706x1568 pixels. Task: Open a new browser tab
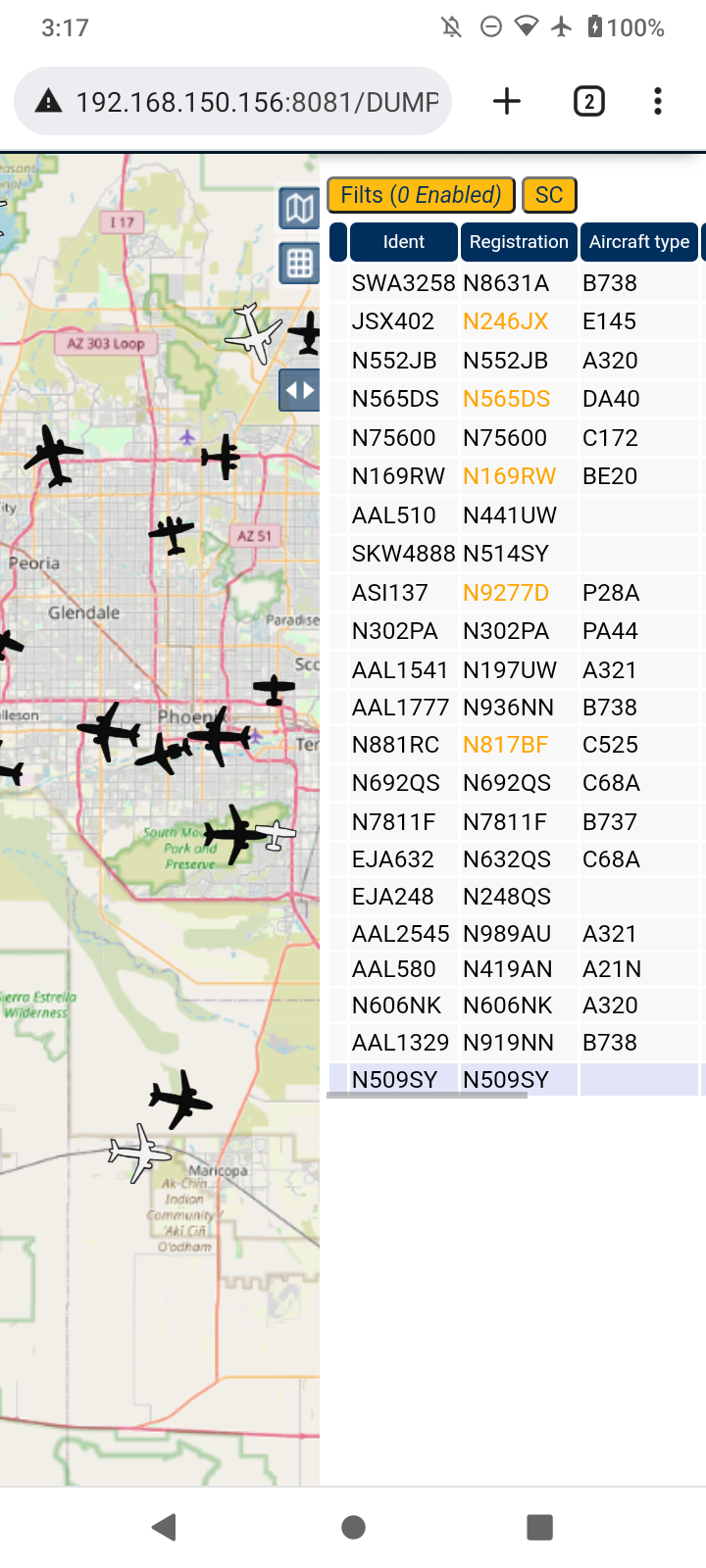(x=507, y=101)
